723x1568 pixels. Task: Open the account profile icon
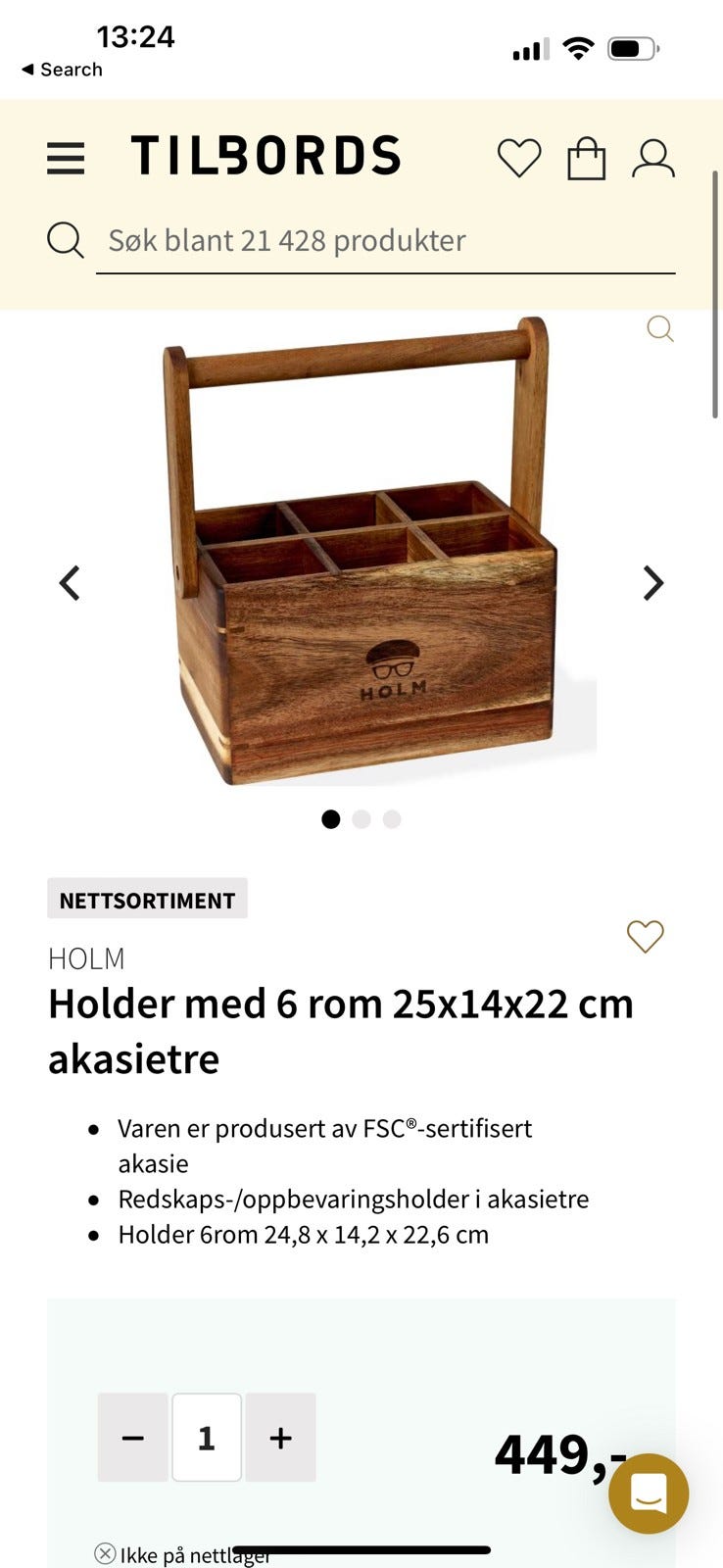654,159
